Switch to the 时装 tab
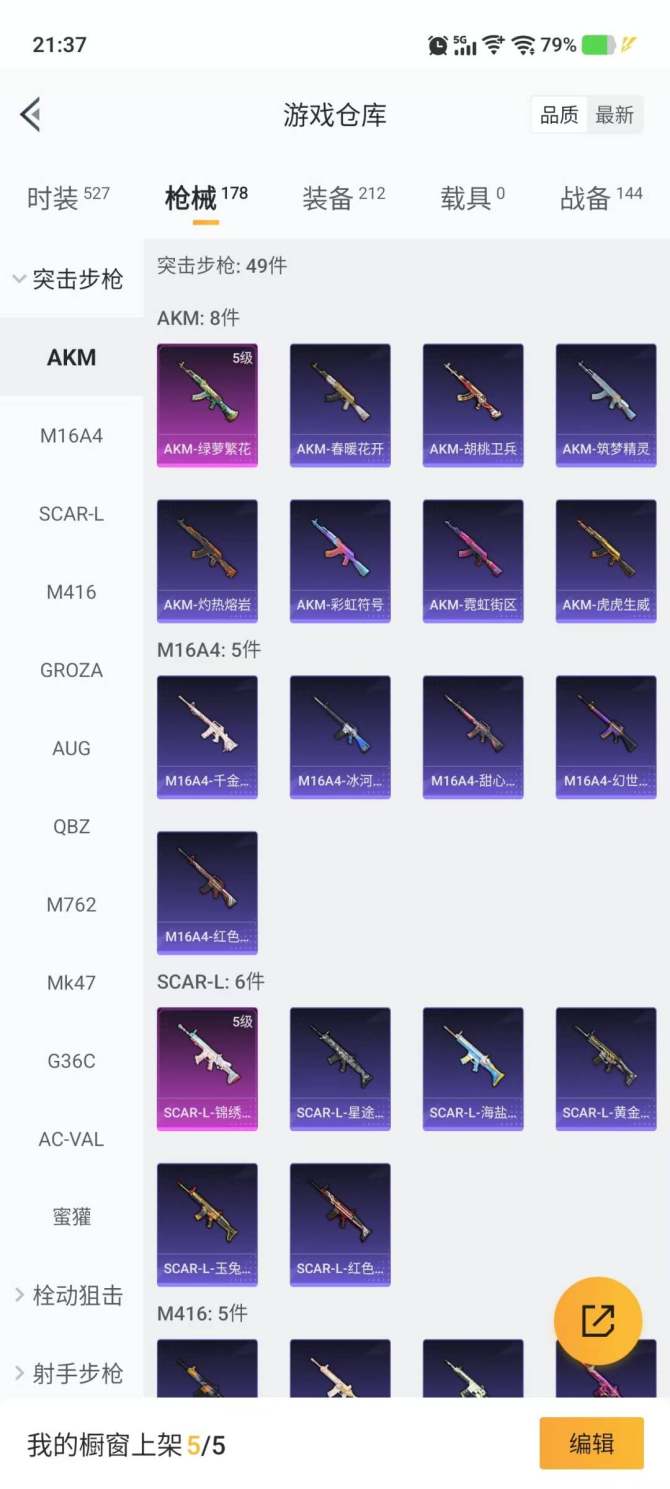 pyautogui.click(x=67, y=198)
